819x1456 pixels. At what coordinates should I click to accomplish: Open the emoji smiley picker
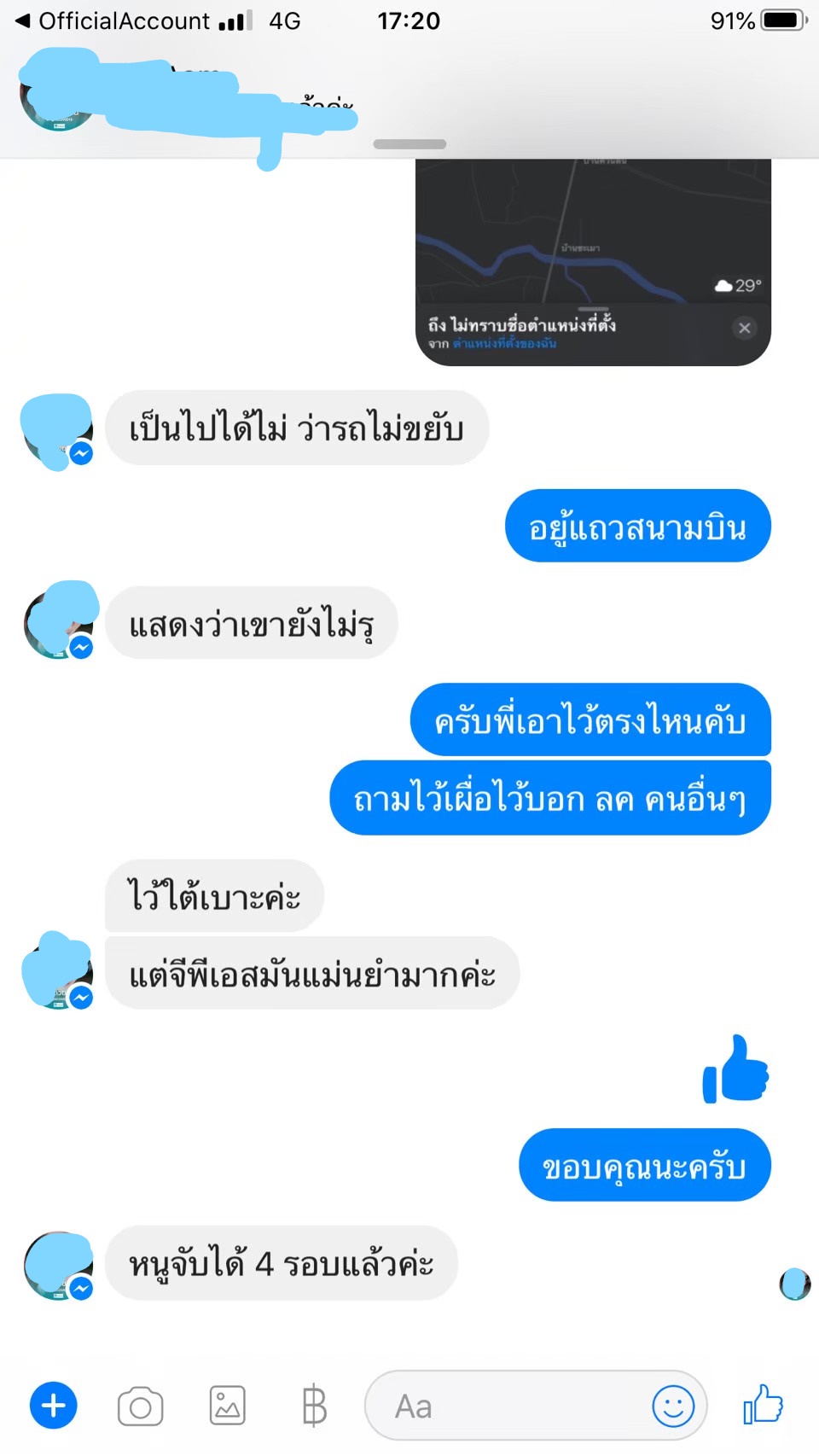click(673, 1406)
